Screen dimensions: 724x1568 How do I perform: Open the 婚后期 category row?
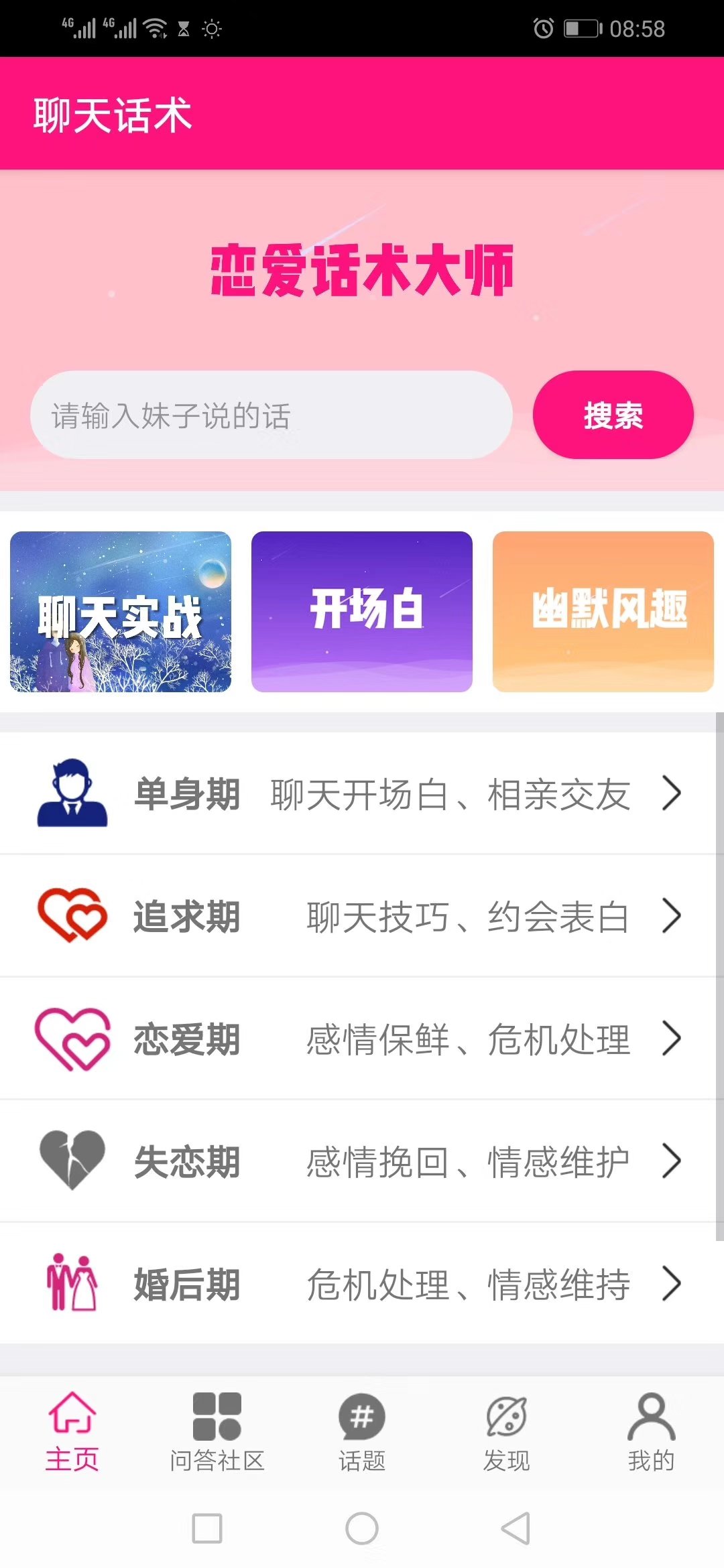pyautogui.click(x=358, y=1284)
